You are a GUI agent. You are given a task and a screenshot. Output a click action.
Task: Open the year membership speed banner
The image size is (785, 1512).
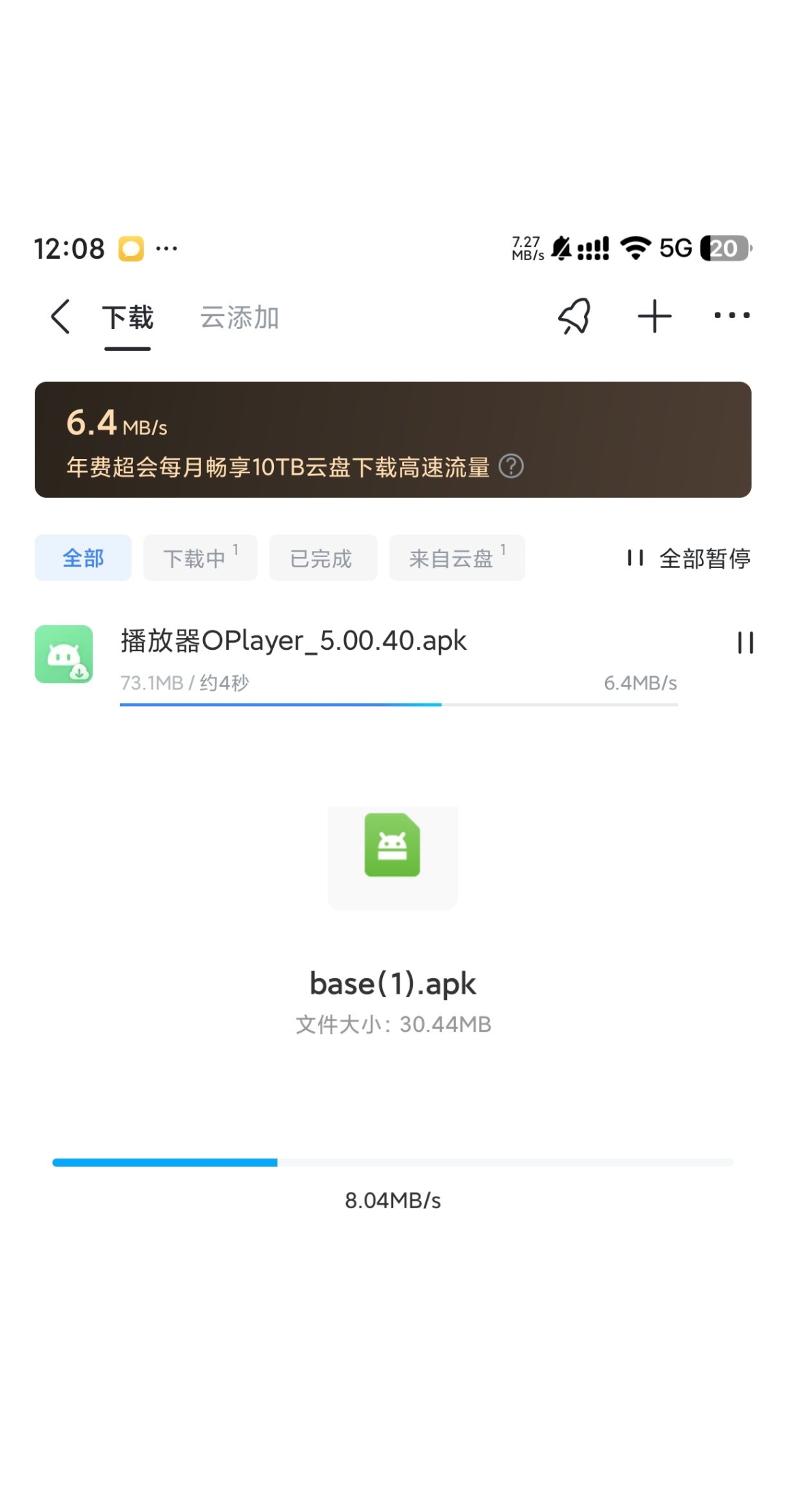tap(392, 439)
